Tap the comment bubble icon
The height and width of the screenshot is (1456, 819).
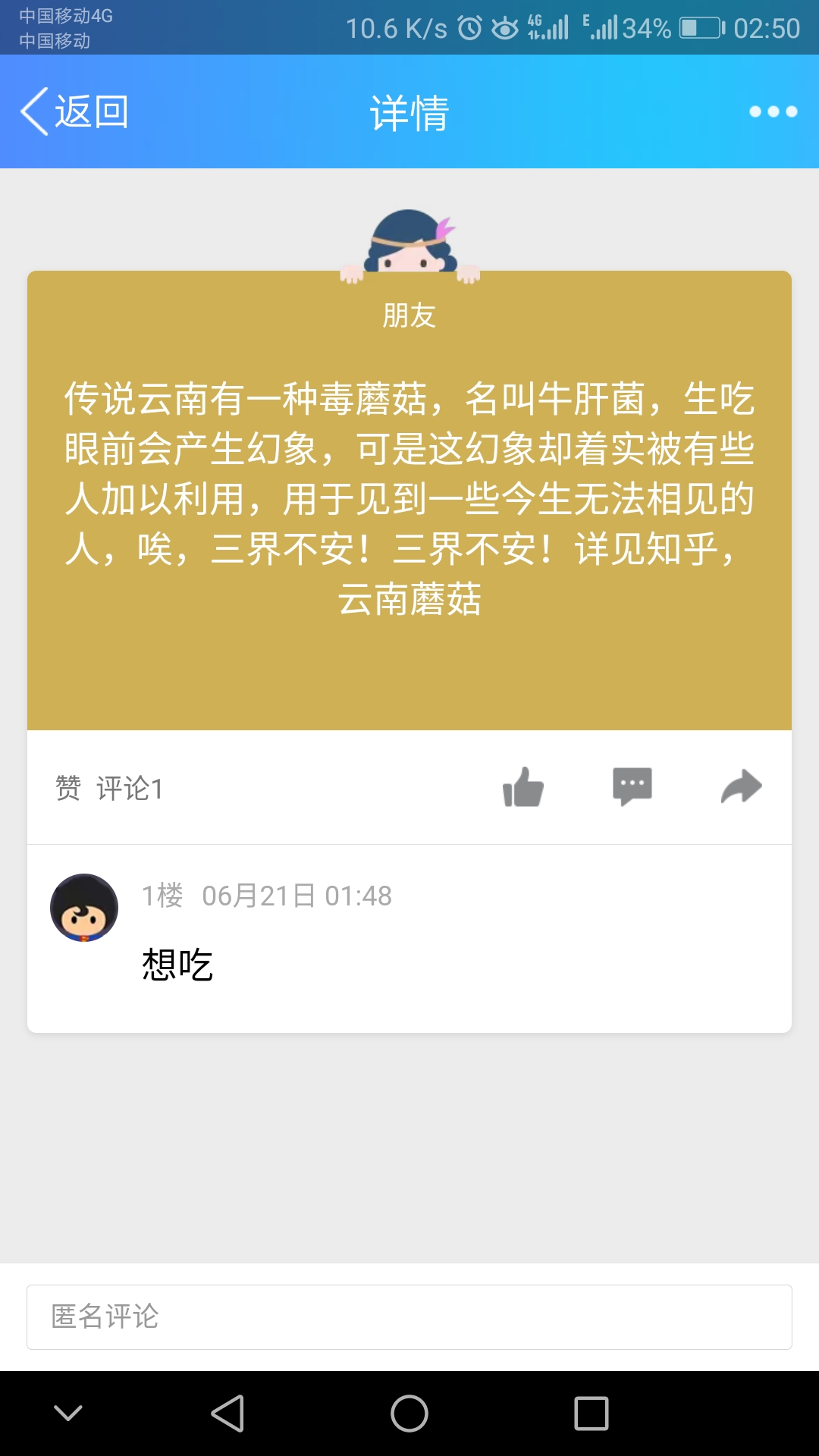pos(632,787)
